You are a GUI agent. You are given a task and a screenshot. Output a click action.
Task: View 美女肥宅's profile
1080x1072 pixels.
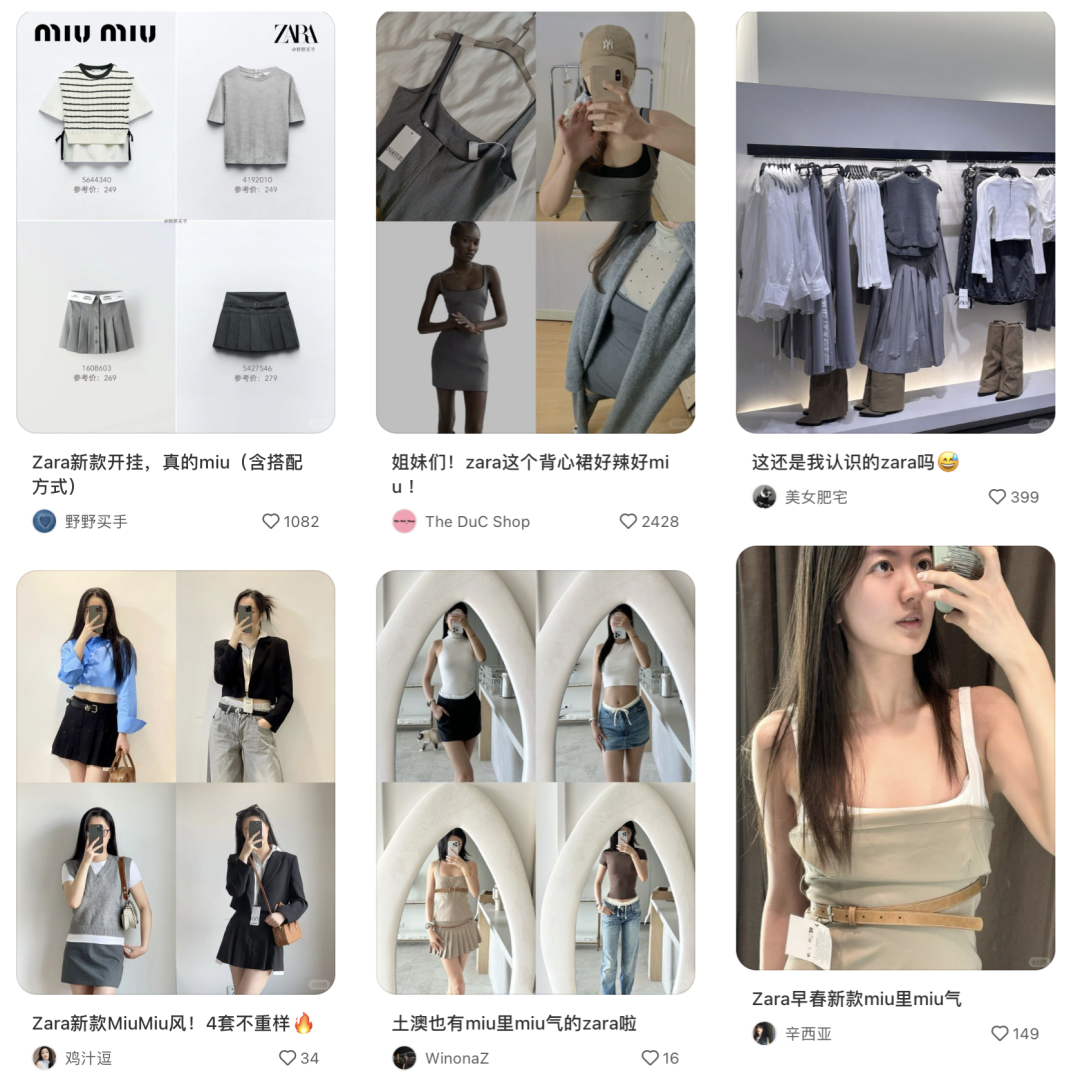764,497
